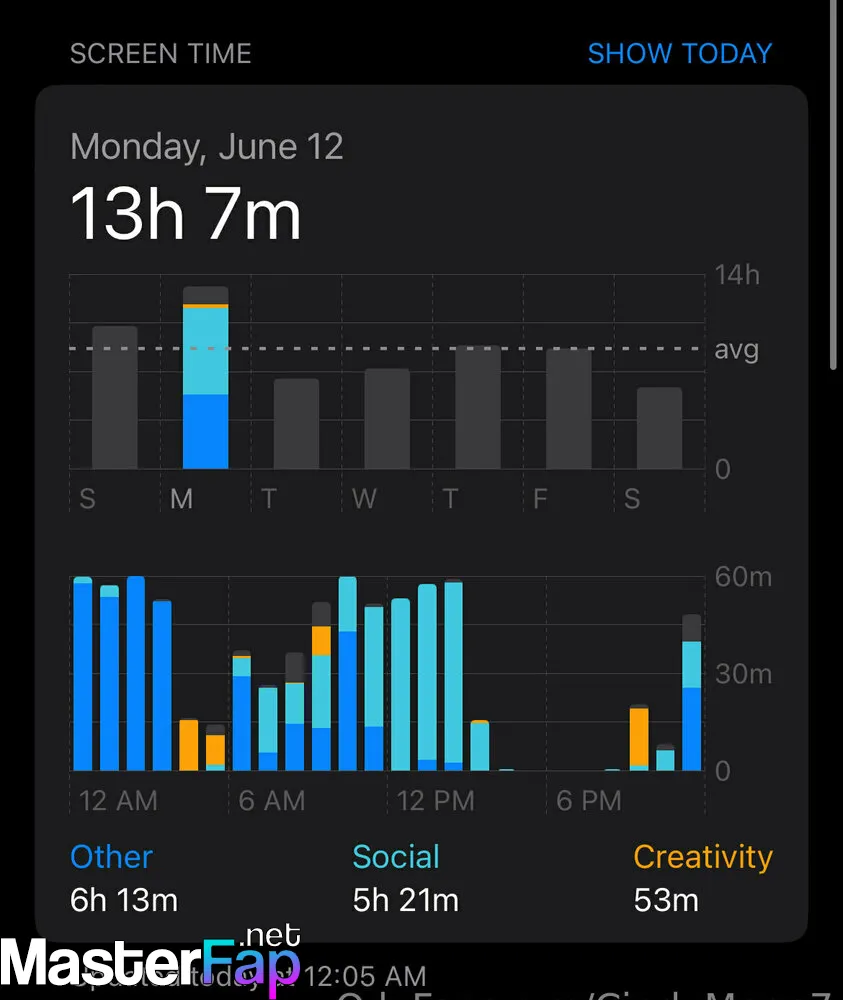
Task: Open Thursday's bar in the weekly chart
Action: tap(478, 408)
